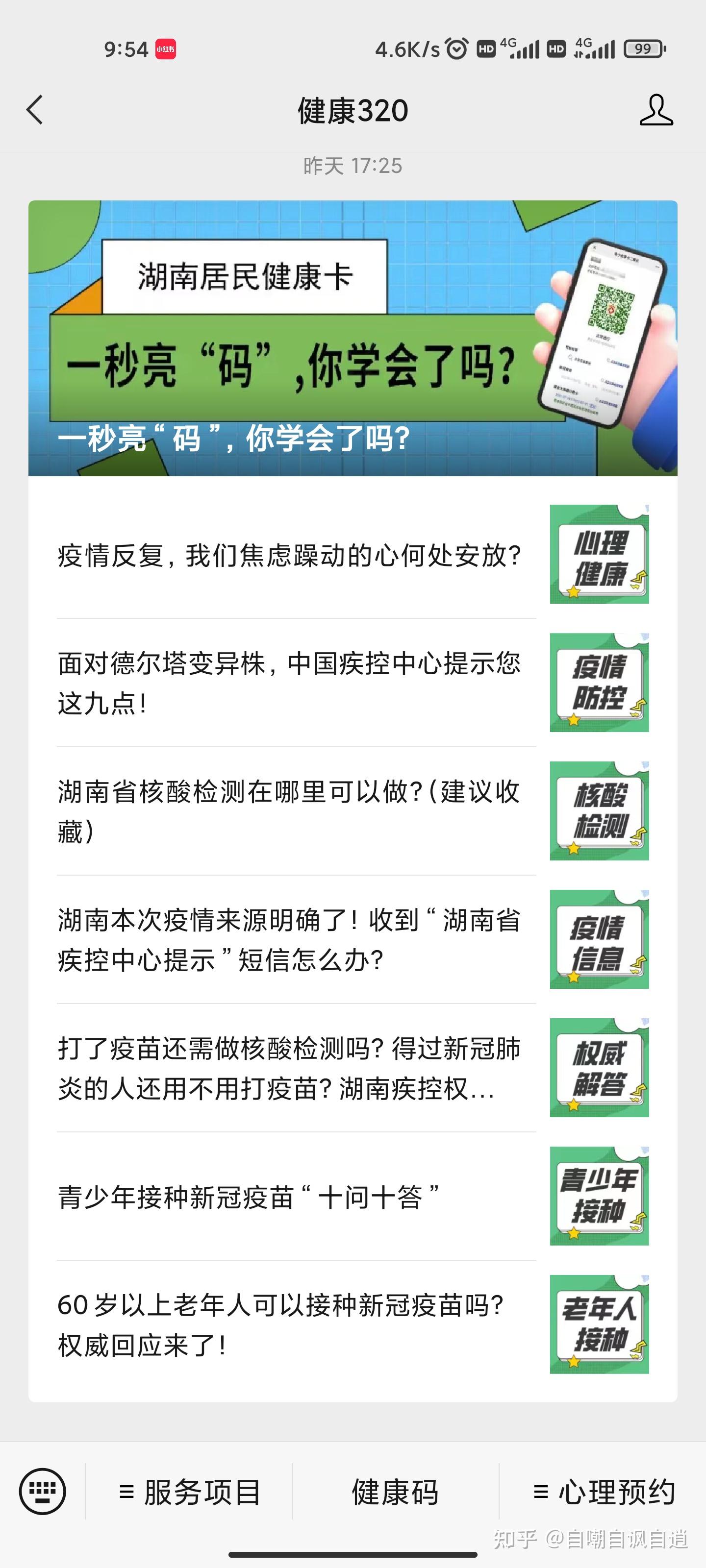Open the 健康320 account profile
This screenshot has height=1568, width=706.
[x=656, y=110]
